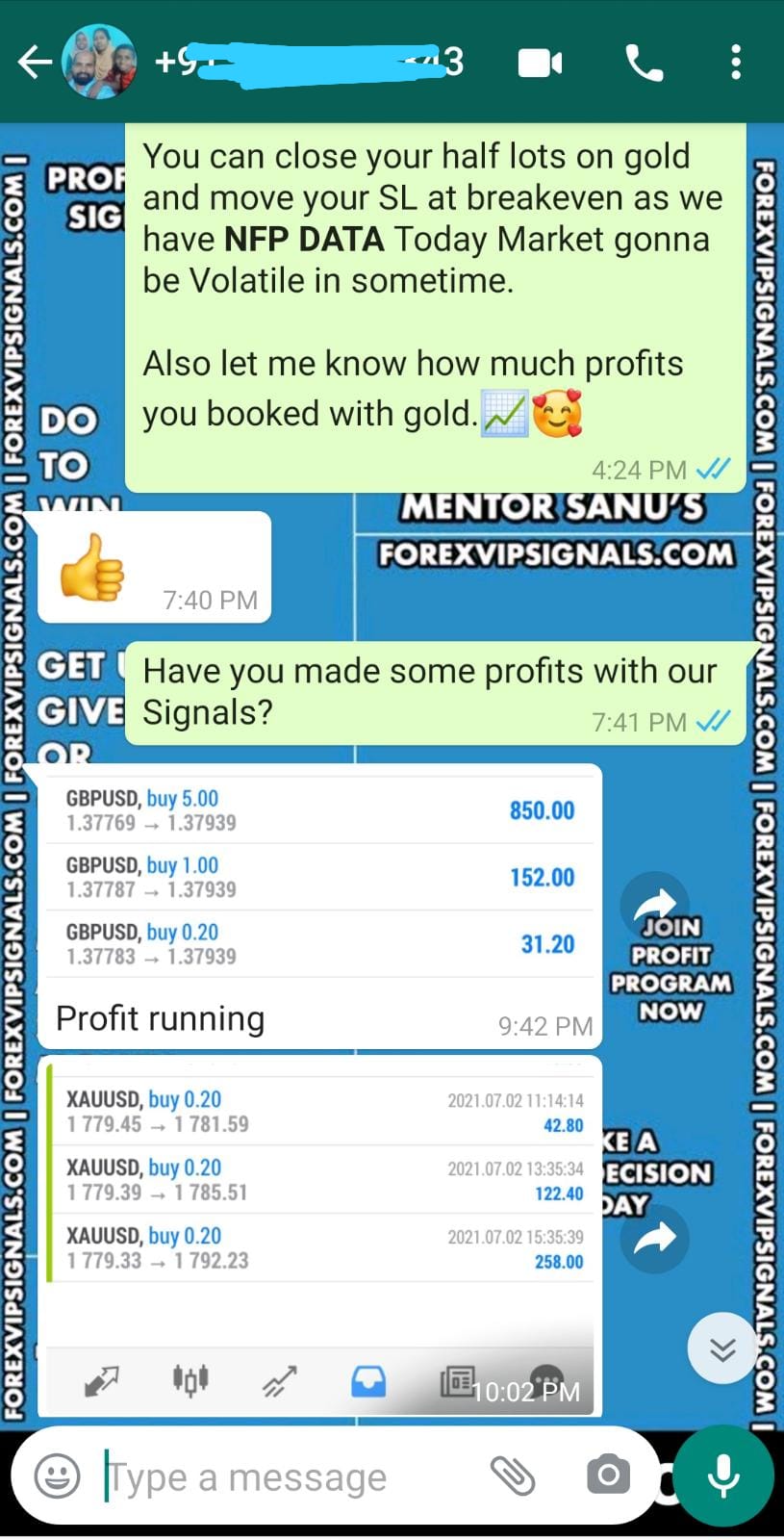Start a video call

[x=540, y=64]
